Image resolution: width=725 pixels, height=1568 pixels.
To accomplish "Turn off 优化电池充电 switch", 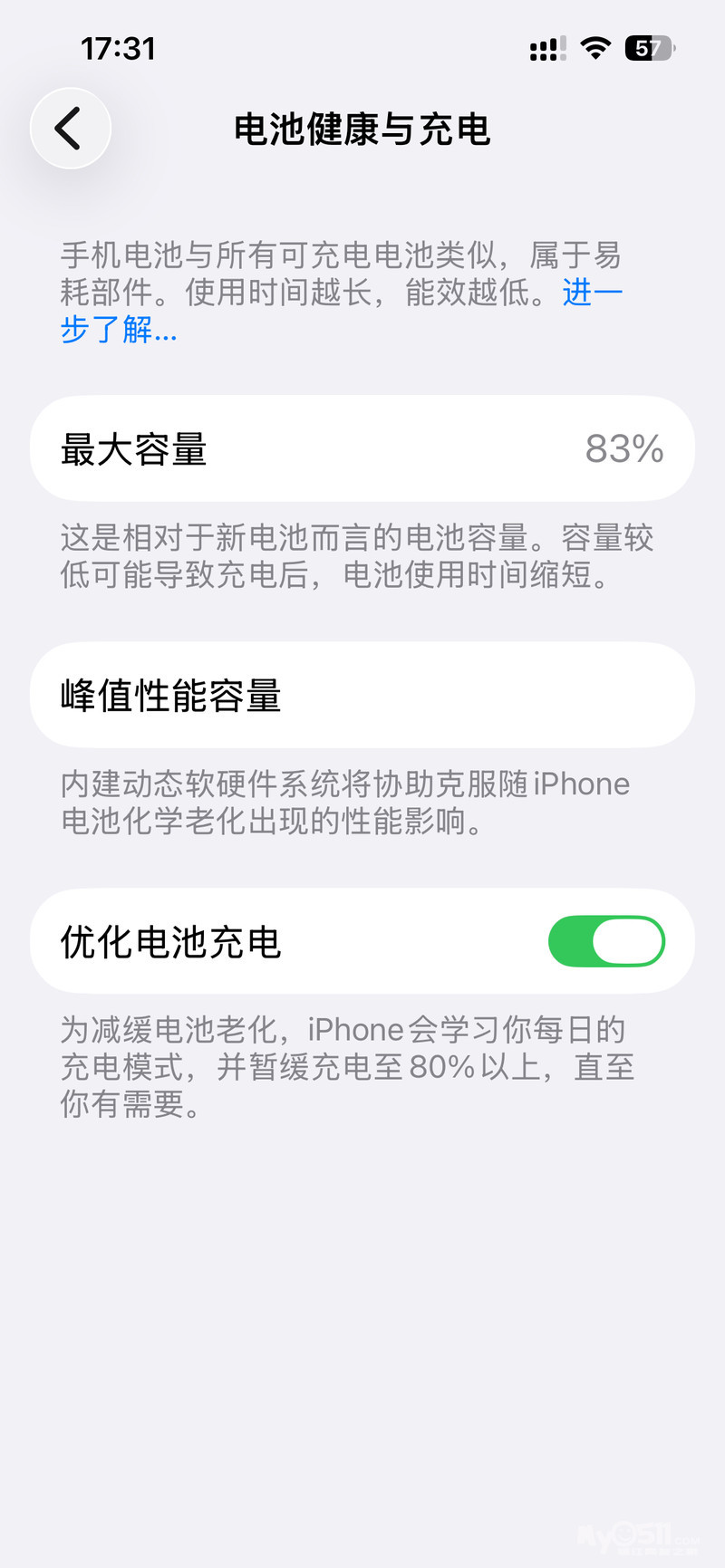I will click(x=606, y=941).
